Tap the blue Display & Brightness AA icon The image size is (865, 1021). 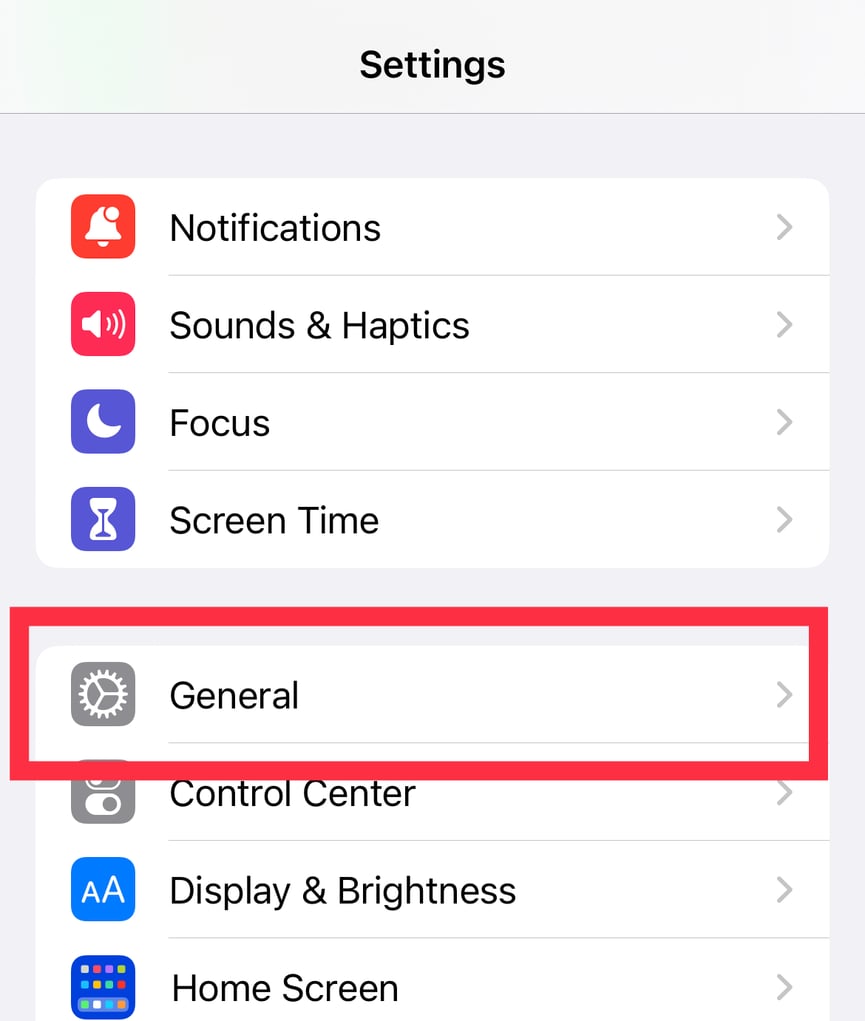pos(102,889)
